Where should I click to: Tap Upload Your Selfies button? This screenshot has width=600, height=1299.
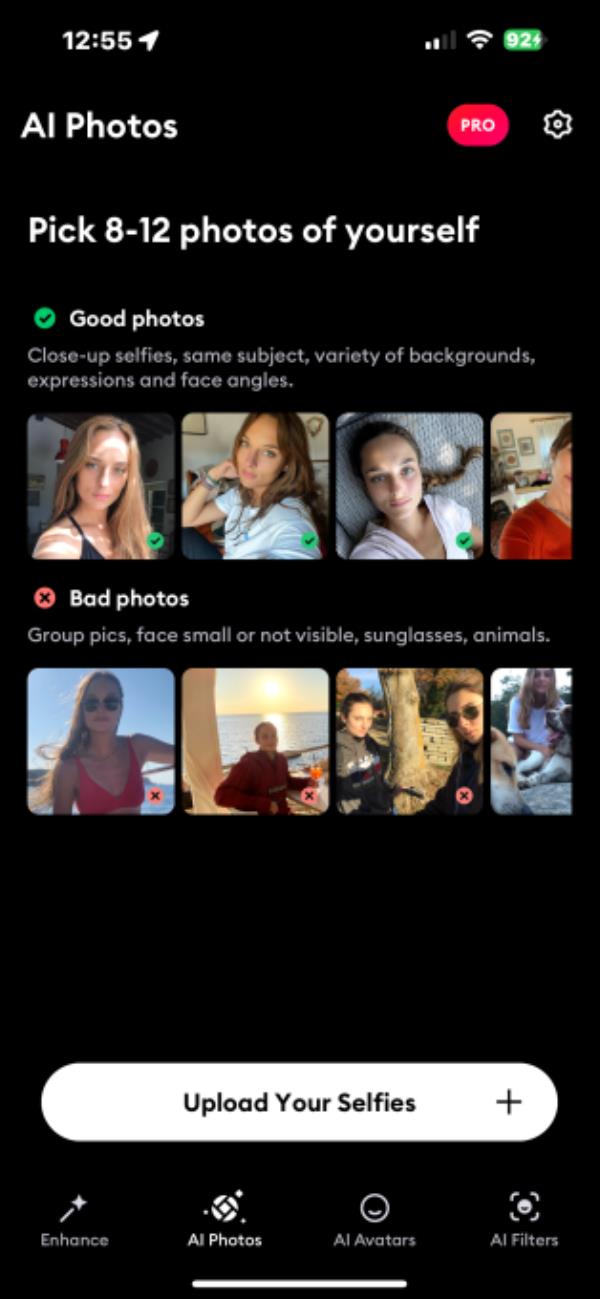coord(299,1102)
